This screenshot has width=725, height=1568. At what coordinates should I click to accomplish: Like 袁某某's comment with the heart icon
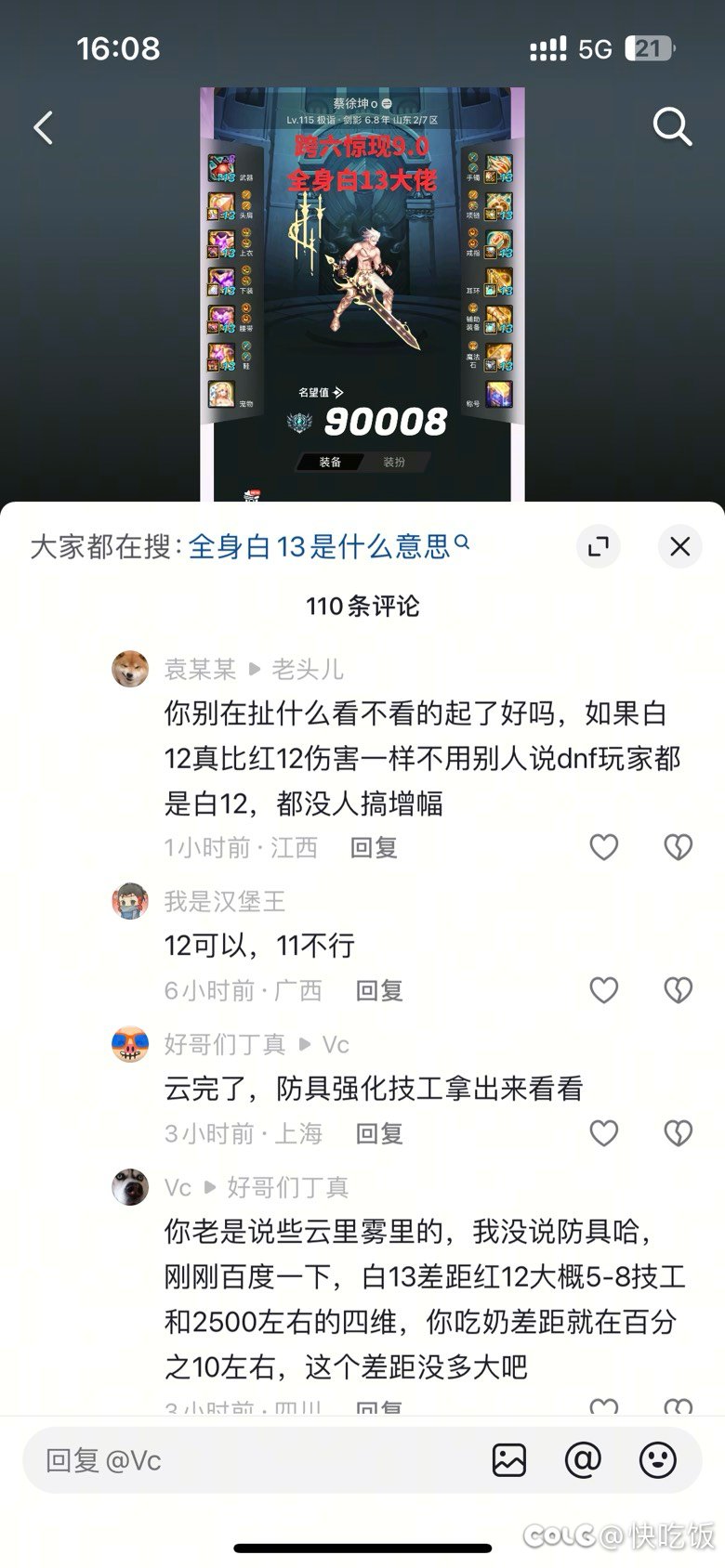603,847
